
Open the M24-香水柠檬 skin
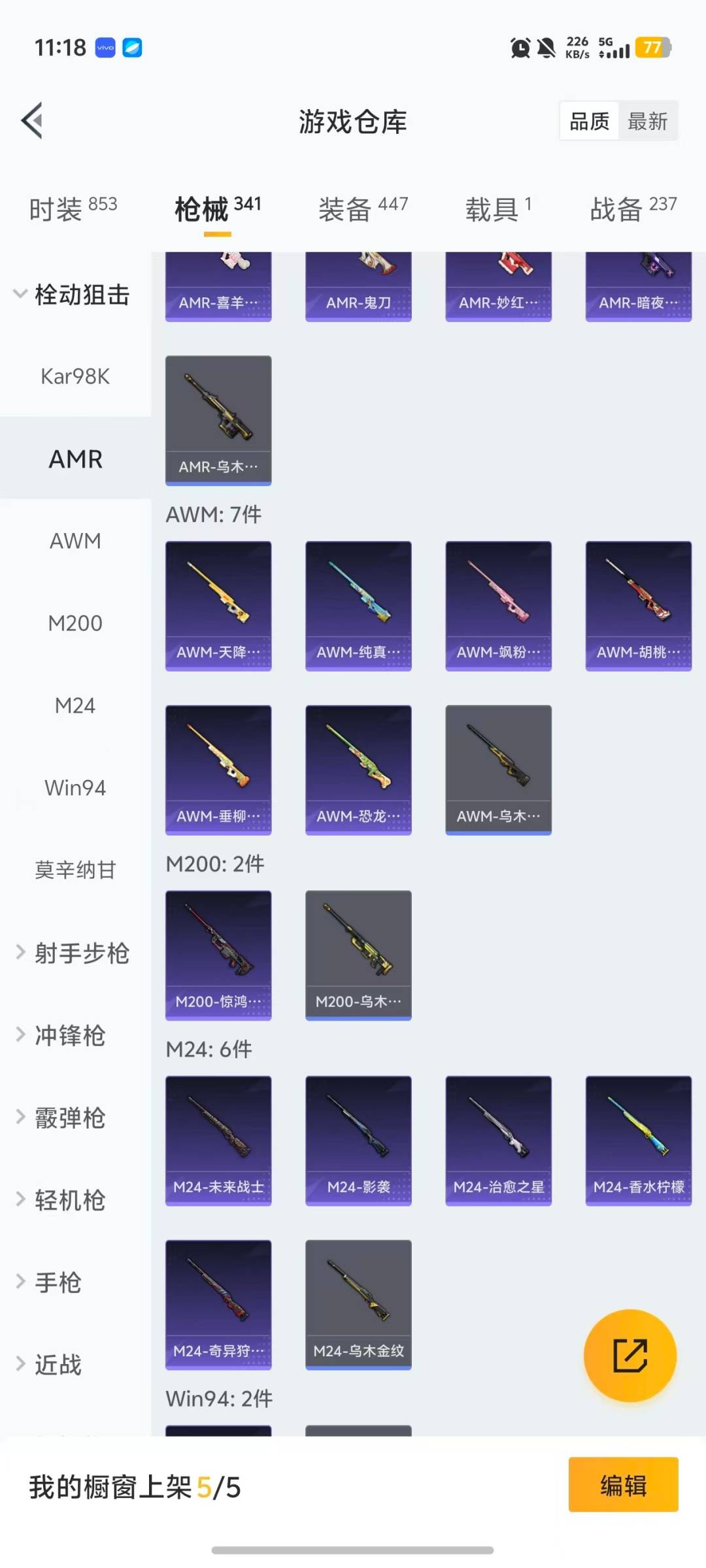638,1141
